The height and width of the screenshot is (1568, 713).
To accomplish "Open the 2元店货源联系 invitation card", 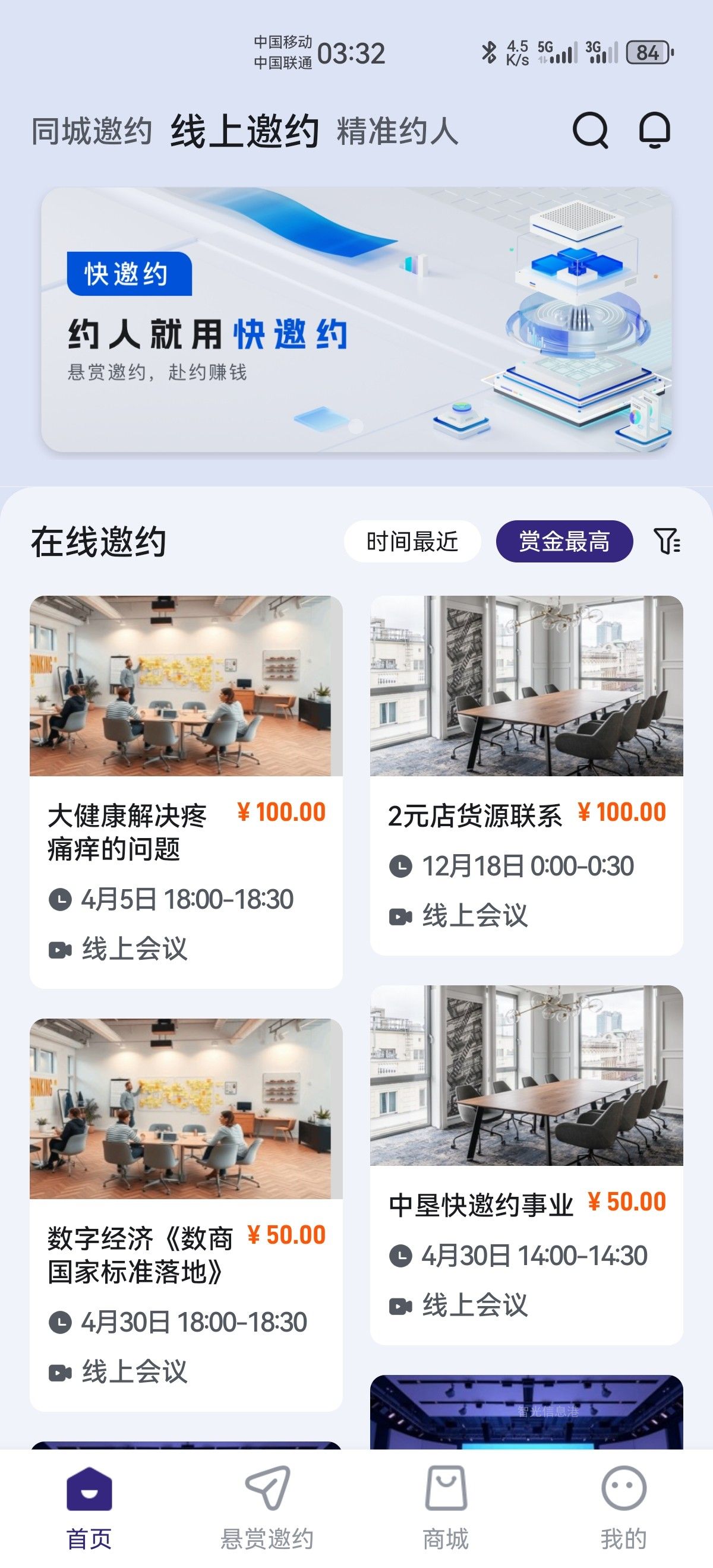I will tap(526, 774).
